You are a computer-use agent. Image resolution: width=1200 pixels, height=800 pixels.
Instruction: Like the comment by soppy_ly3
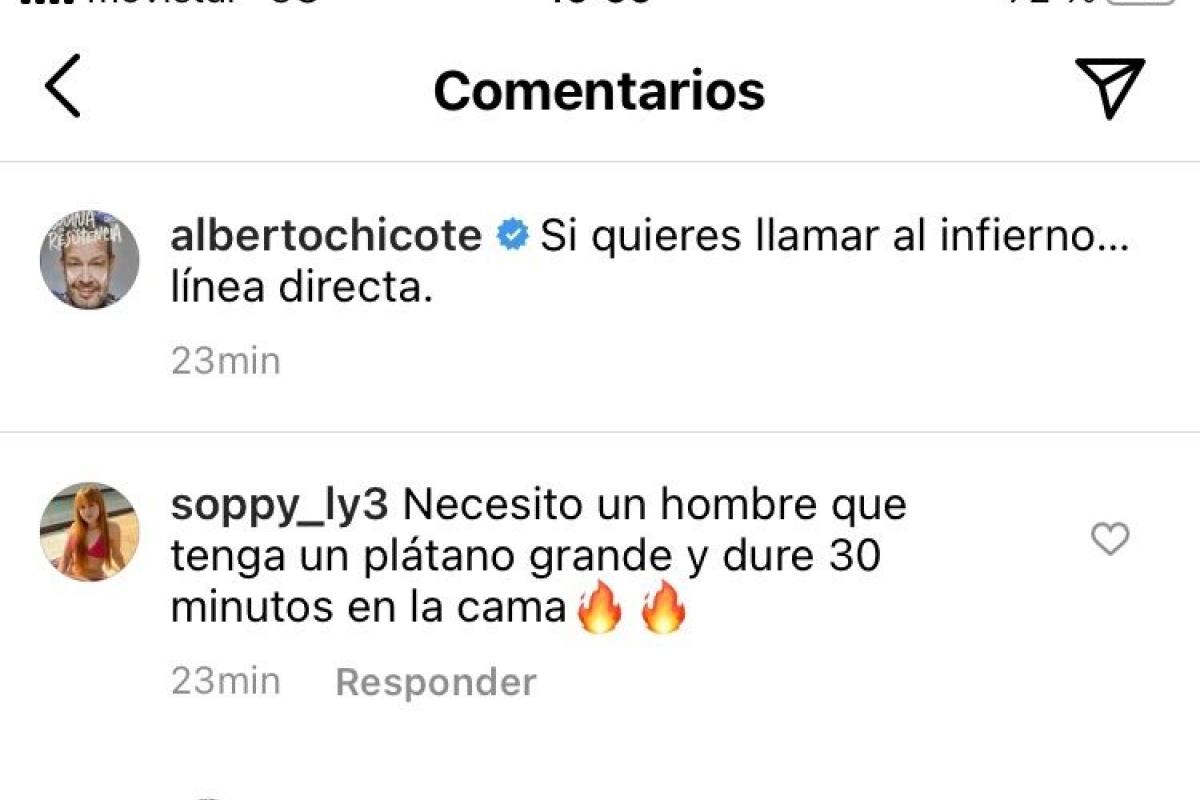[x=1109, y=540]
